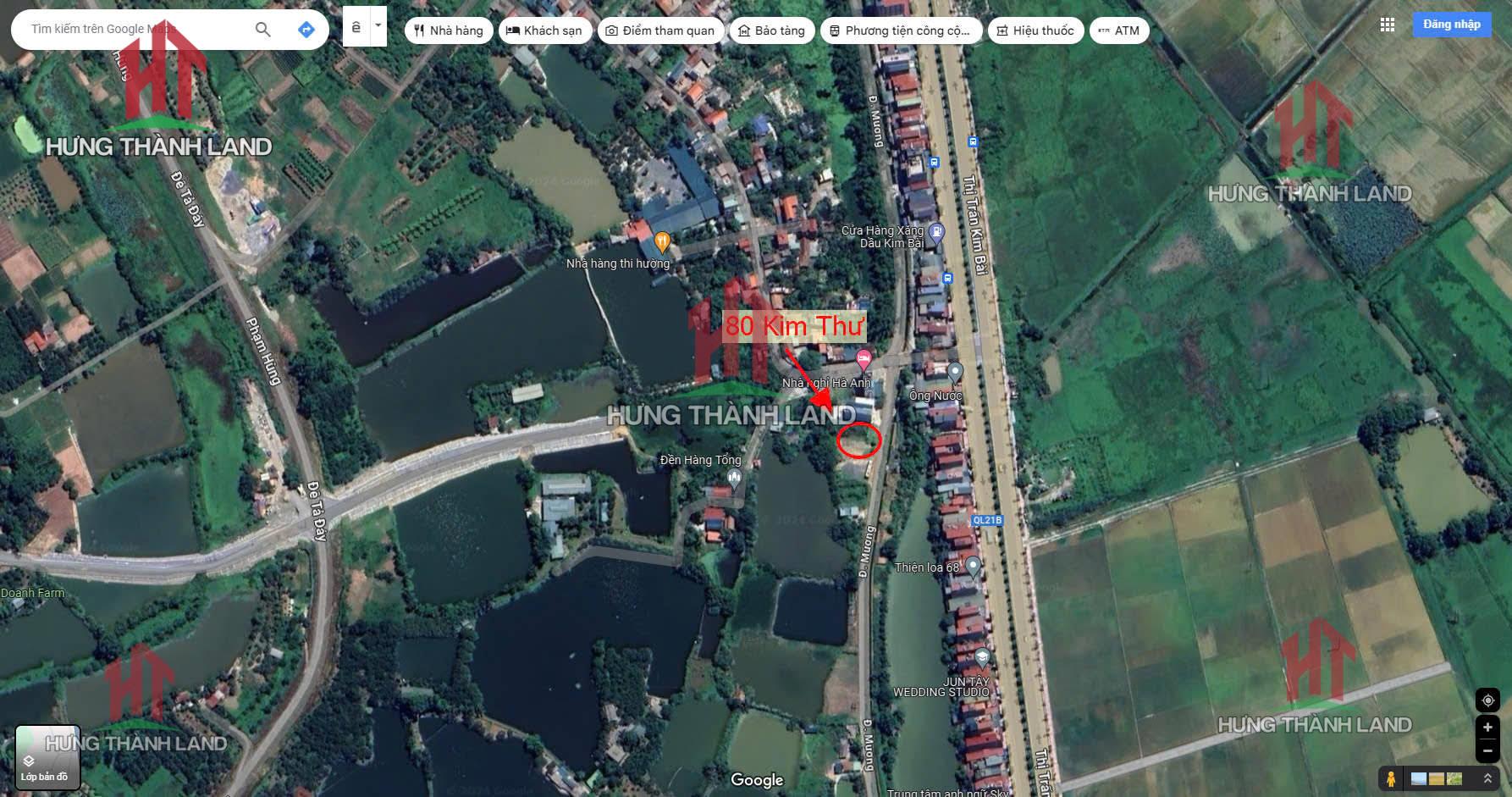This screenshot has width=1512, height=797.
Task: Filter by Hiệu thuốc
Action: coord(1035,30)
